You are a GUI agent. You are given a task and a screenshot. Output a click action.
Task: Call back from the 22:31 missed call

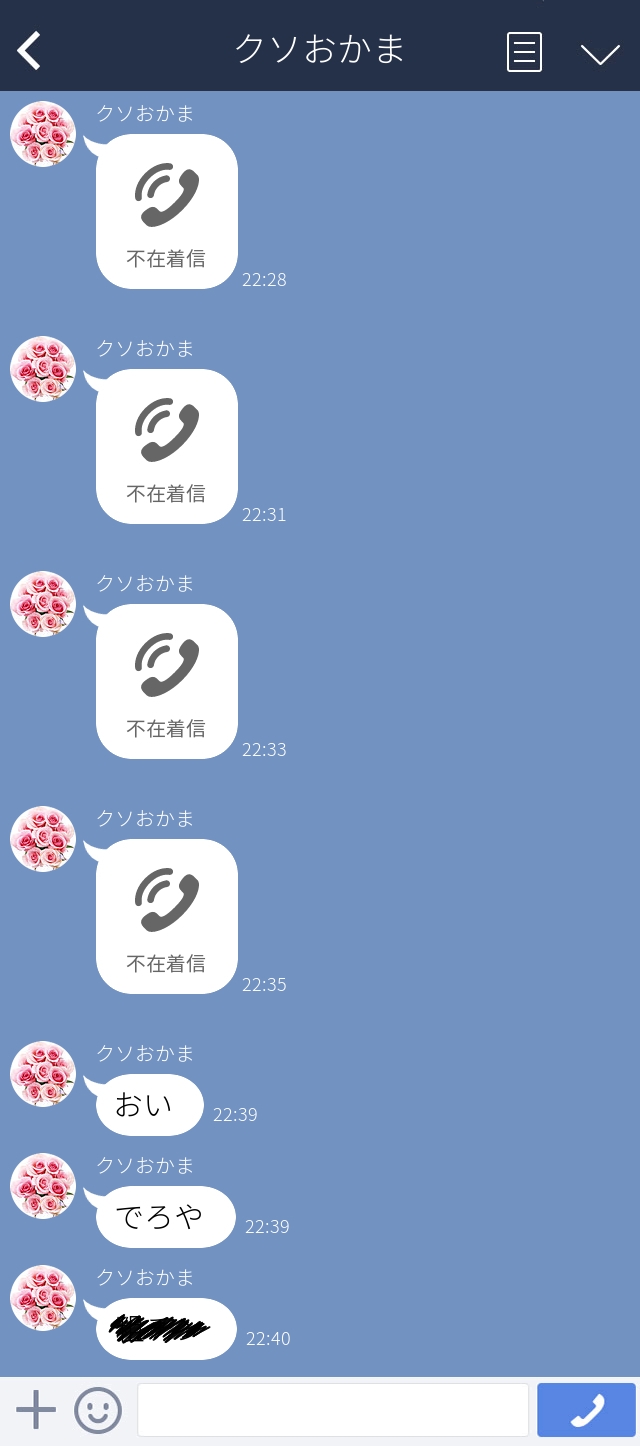[167, 447]
